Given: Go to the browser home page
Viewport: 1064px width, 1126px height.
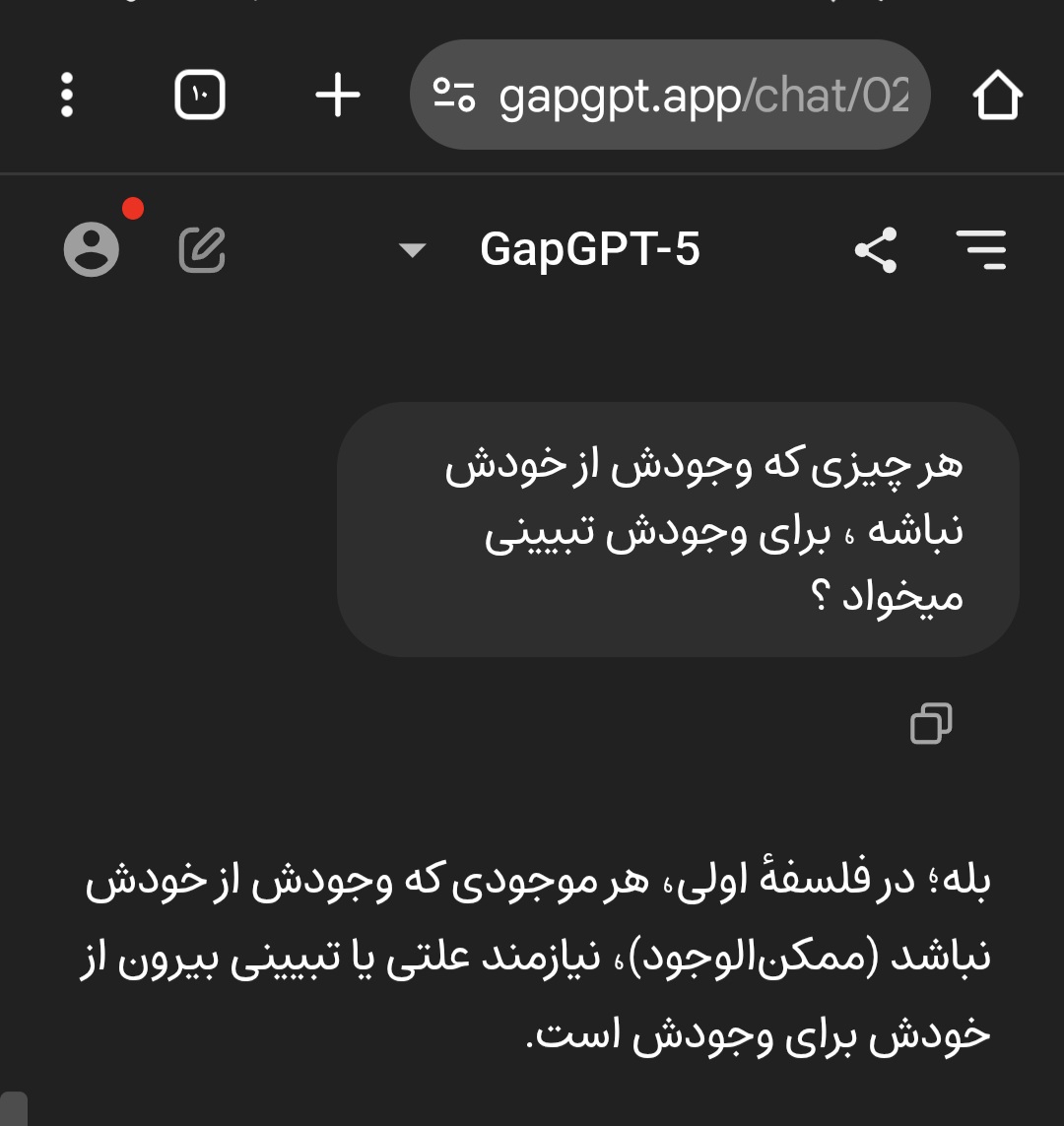Looking at the screenshot, I should 997,96.
